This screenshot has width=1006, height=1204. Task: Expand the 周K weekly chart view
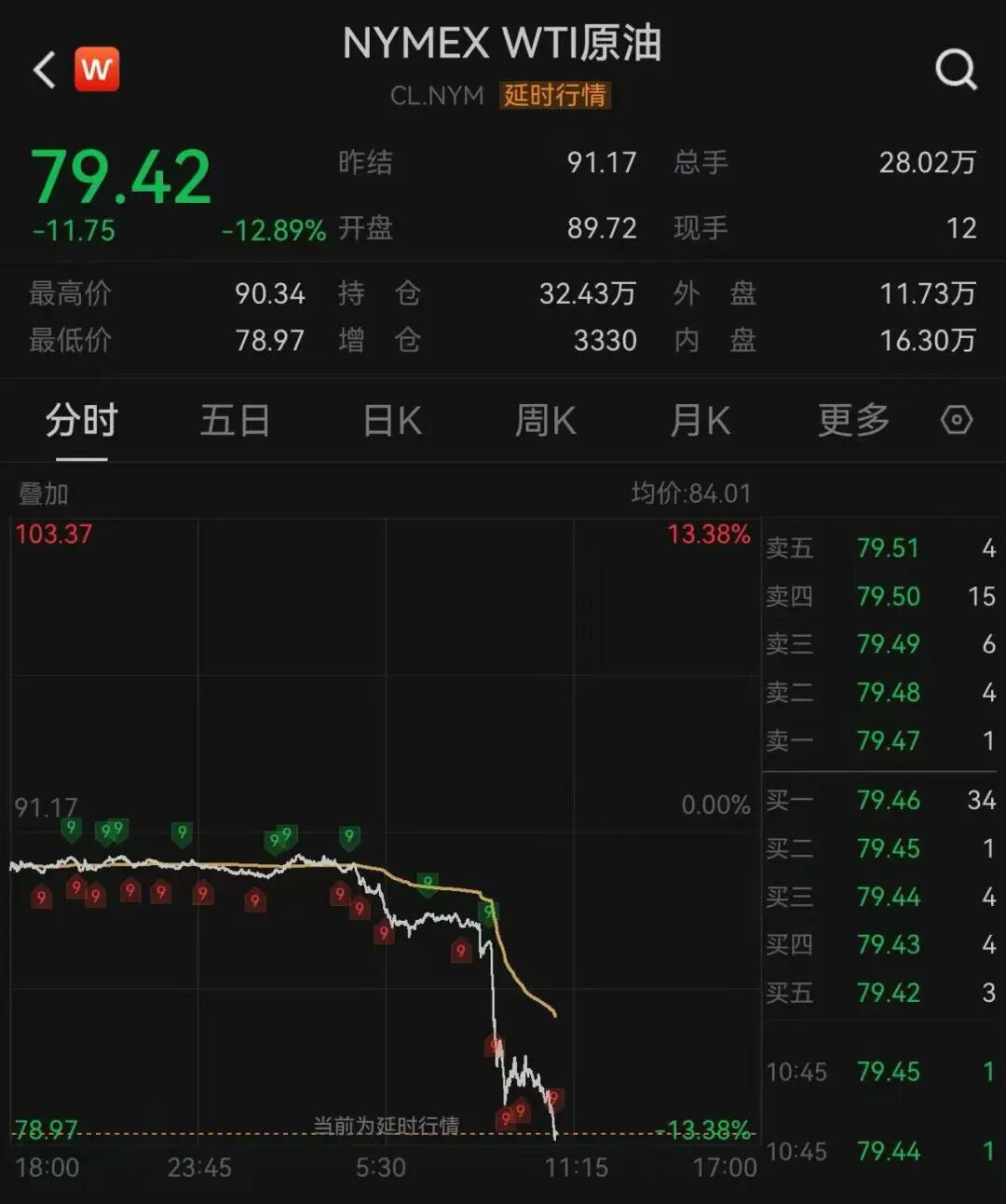(545, 421)
